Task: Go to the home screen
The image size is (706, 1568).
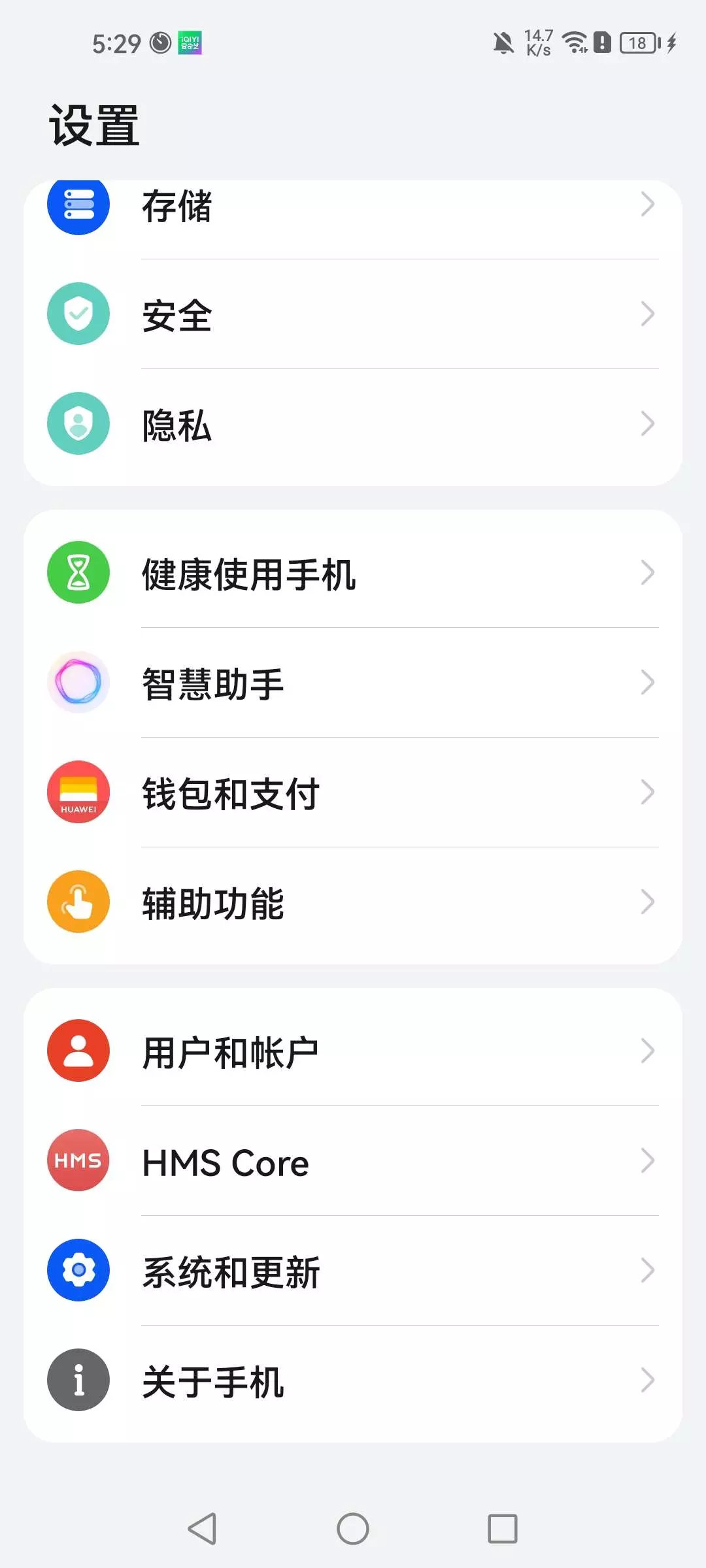Action: click(353, 1529)
